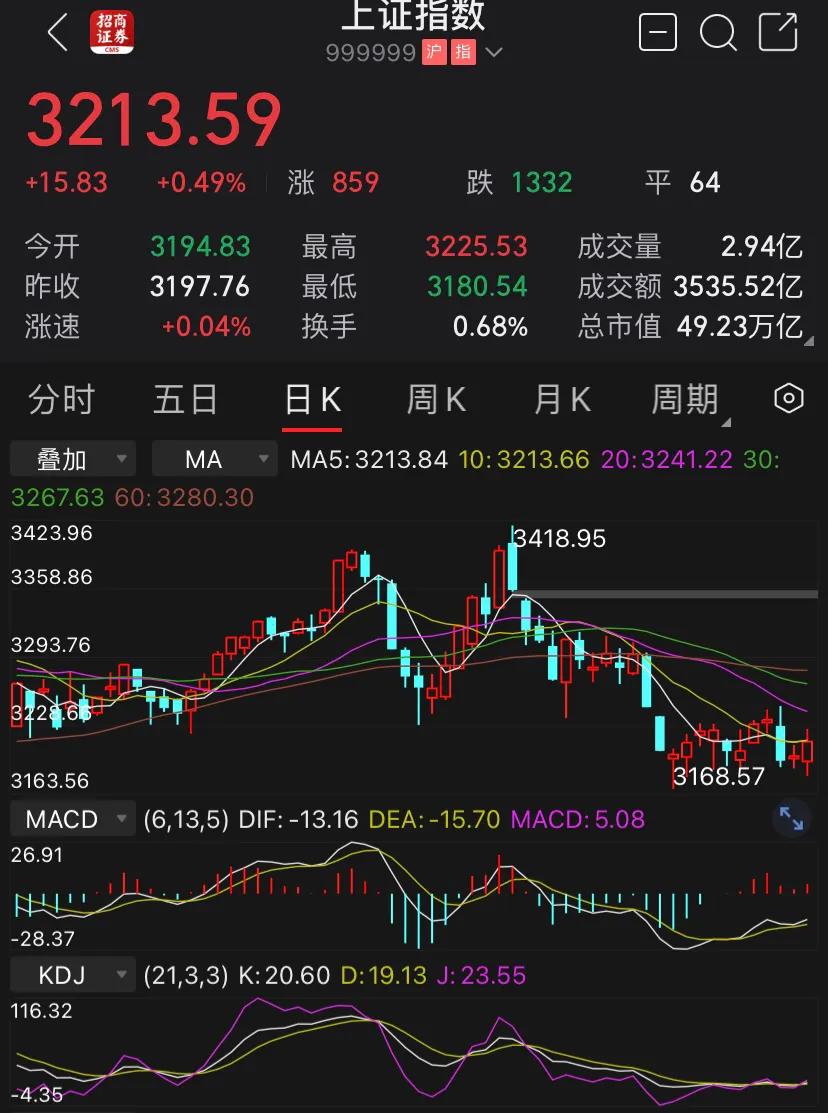Switch to the 分时 intraday view
The image size is (828, 1113).
pyautogui.click(x=62, y=399)
